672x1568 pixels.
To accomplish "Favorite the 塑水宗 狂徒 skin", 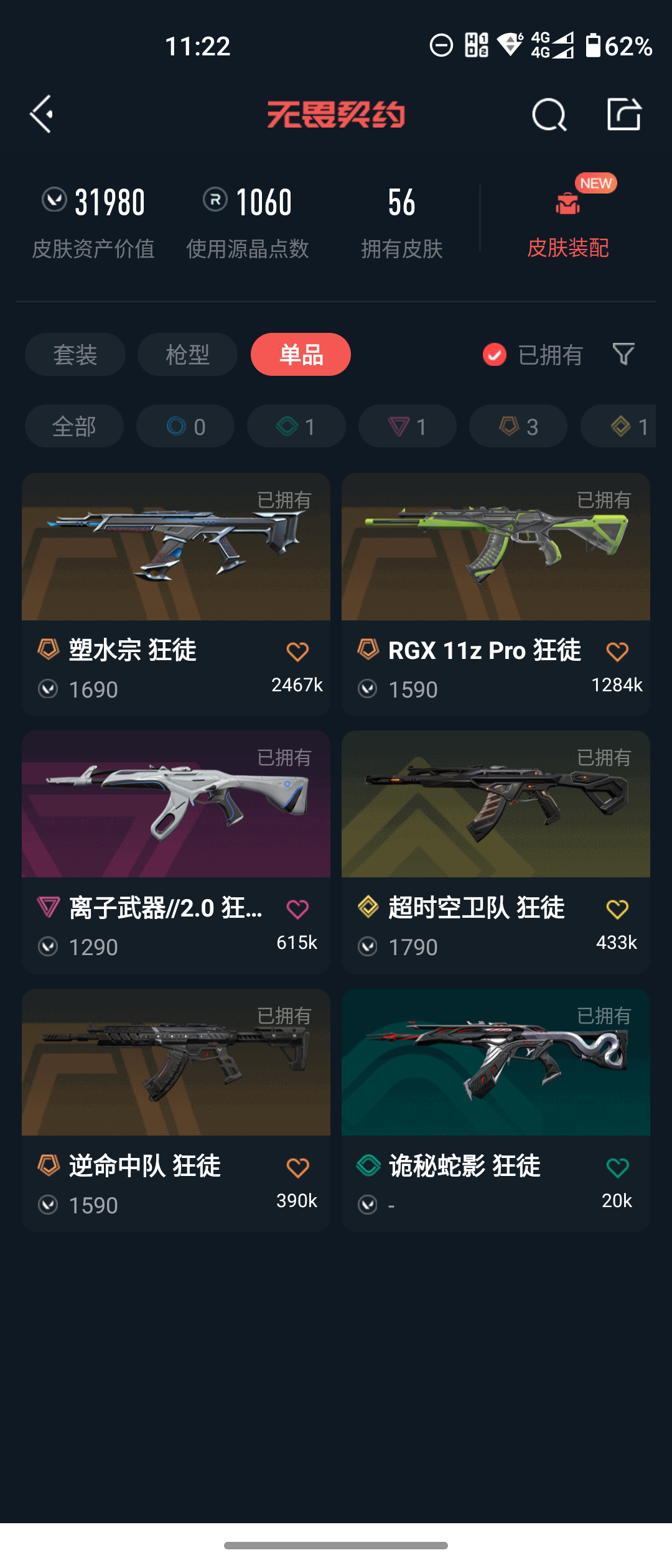I will coord(297,651).
